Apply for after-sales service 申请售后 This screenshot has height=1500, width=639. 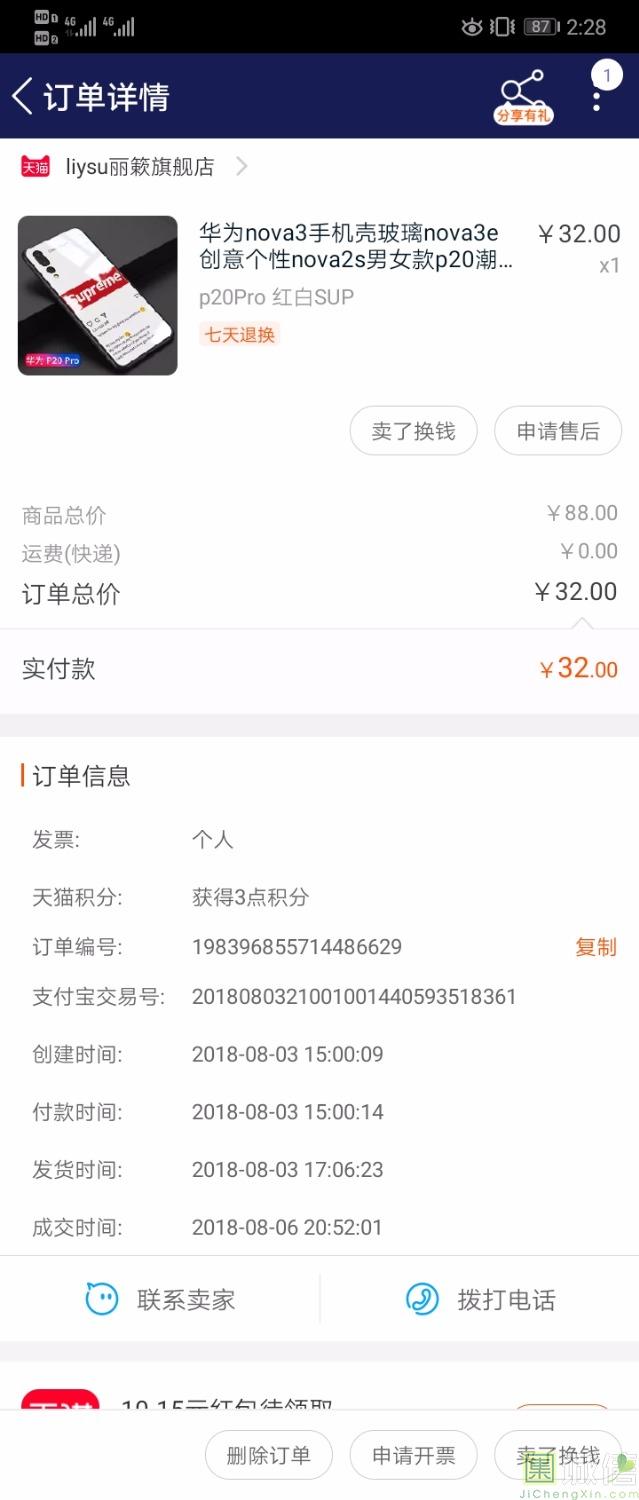point(558,431)
